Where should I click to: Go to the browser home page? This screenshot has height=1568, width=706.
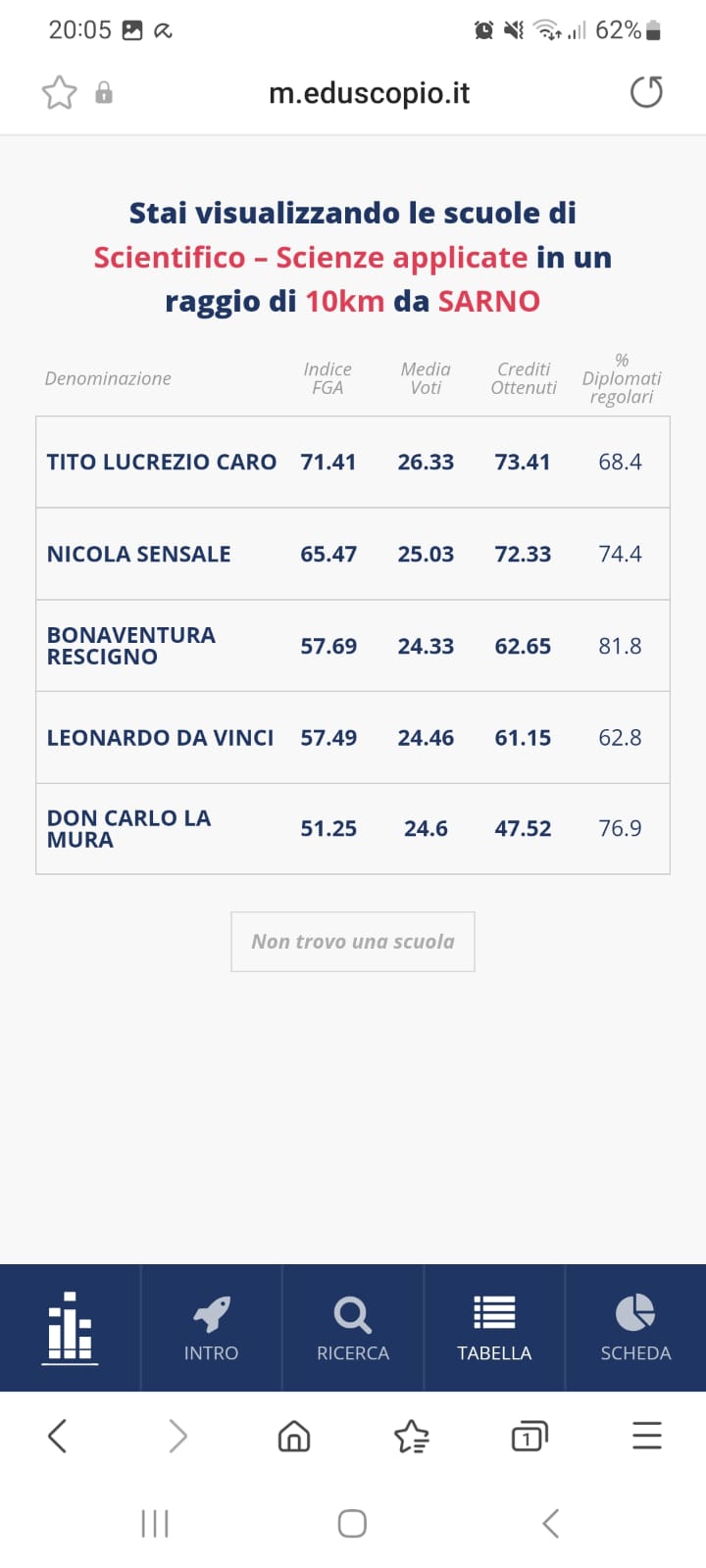click(294, 1437)
